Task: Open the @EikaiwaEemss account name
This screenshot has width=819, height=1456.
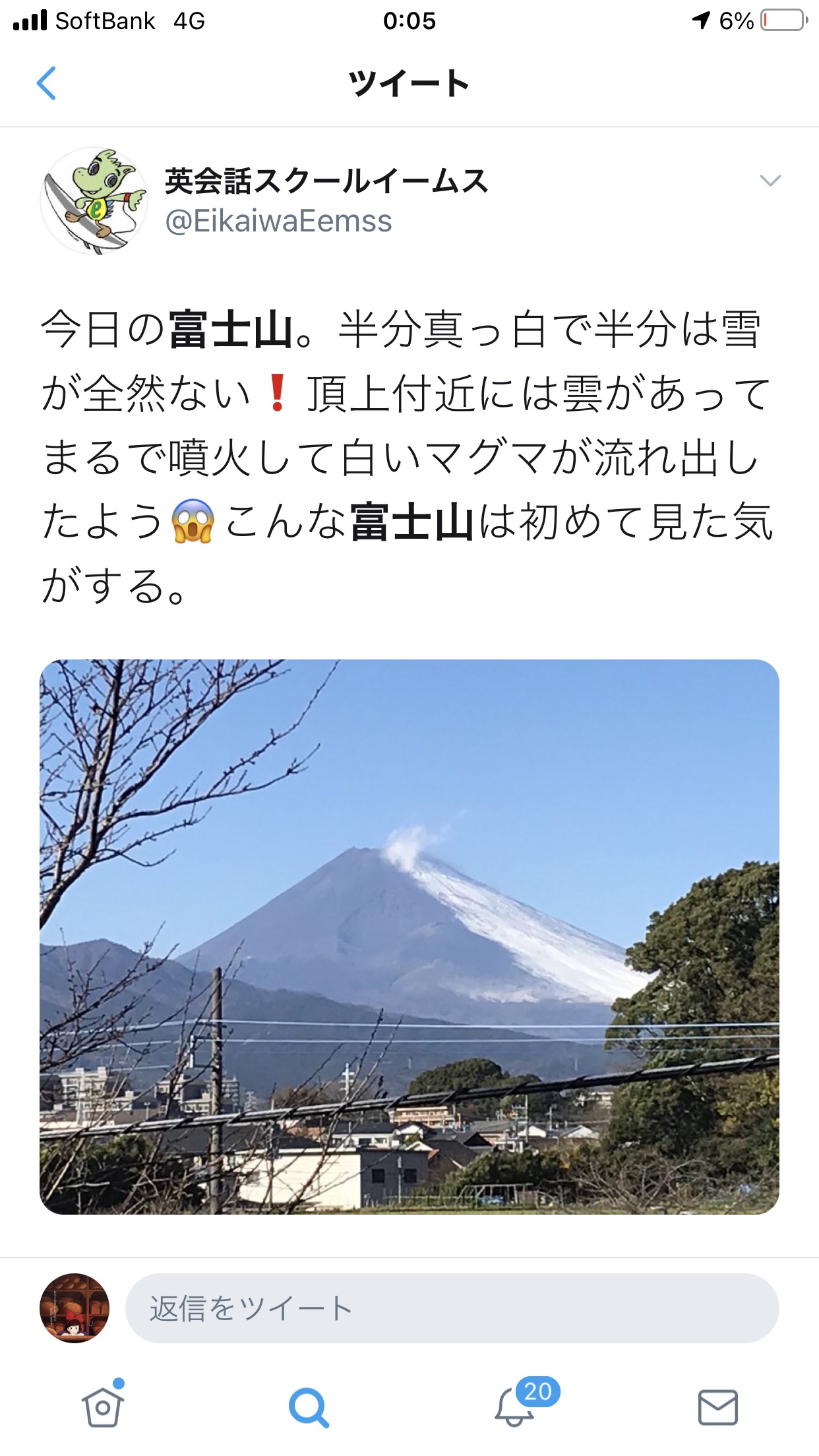Action: tap(278, 221)
